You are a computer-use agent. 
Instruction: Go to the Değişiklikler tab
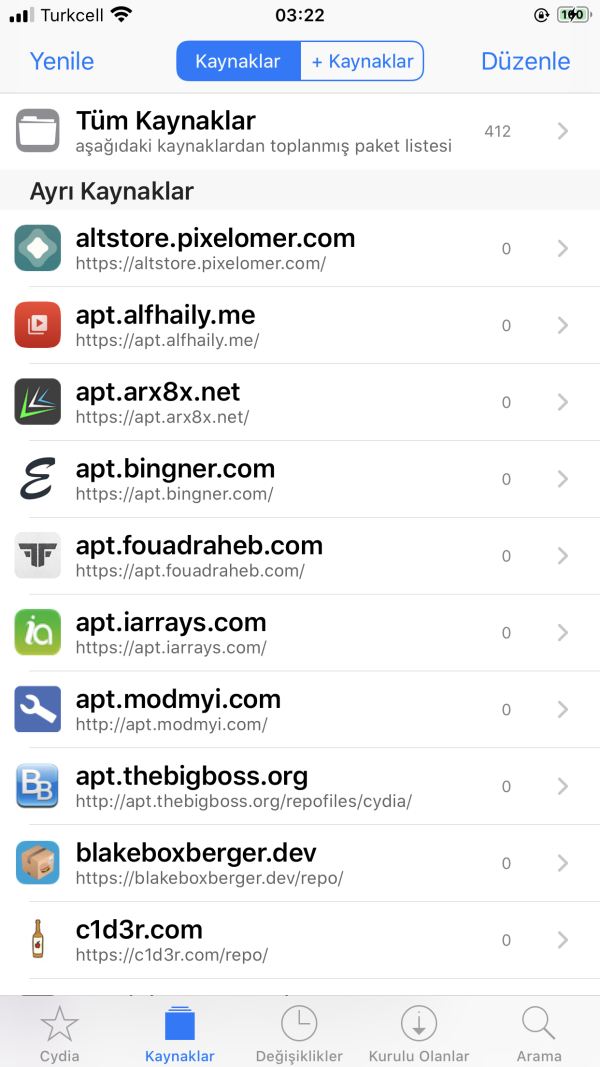click(x=299, y=1033)
